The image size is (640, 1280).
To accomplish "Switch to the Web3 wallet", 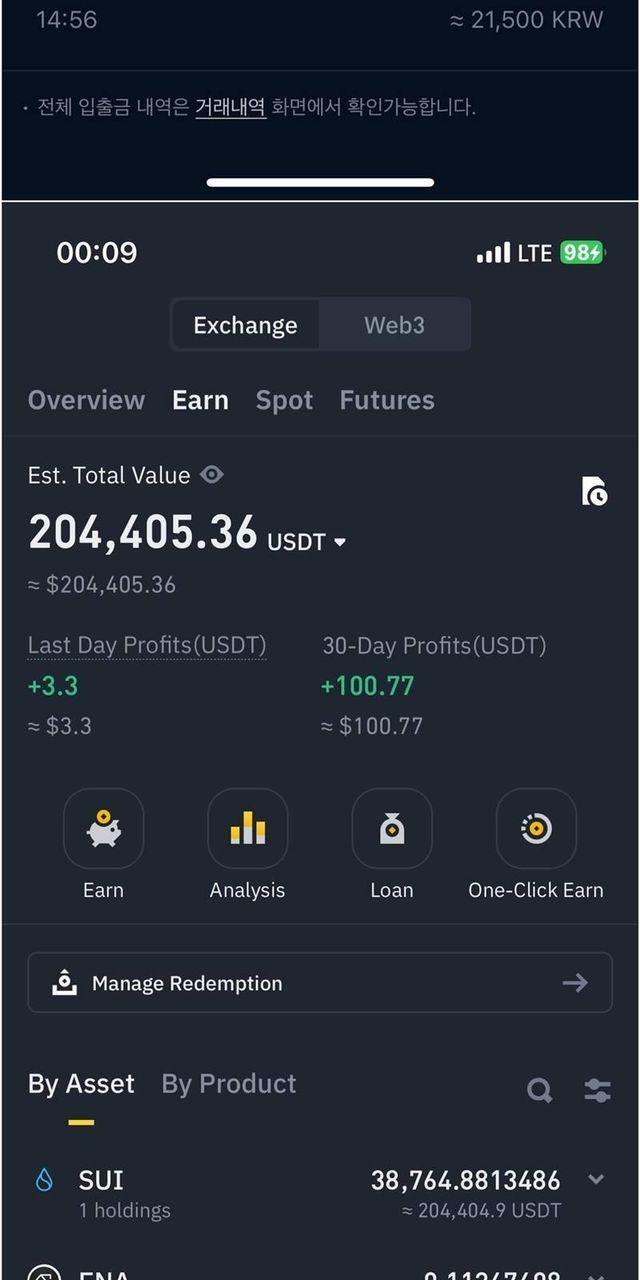I will (x=394, y=325).
